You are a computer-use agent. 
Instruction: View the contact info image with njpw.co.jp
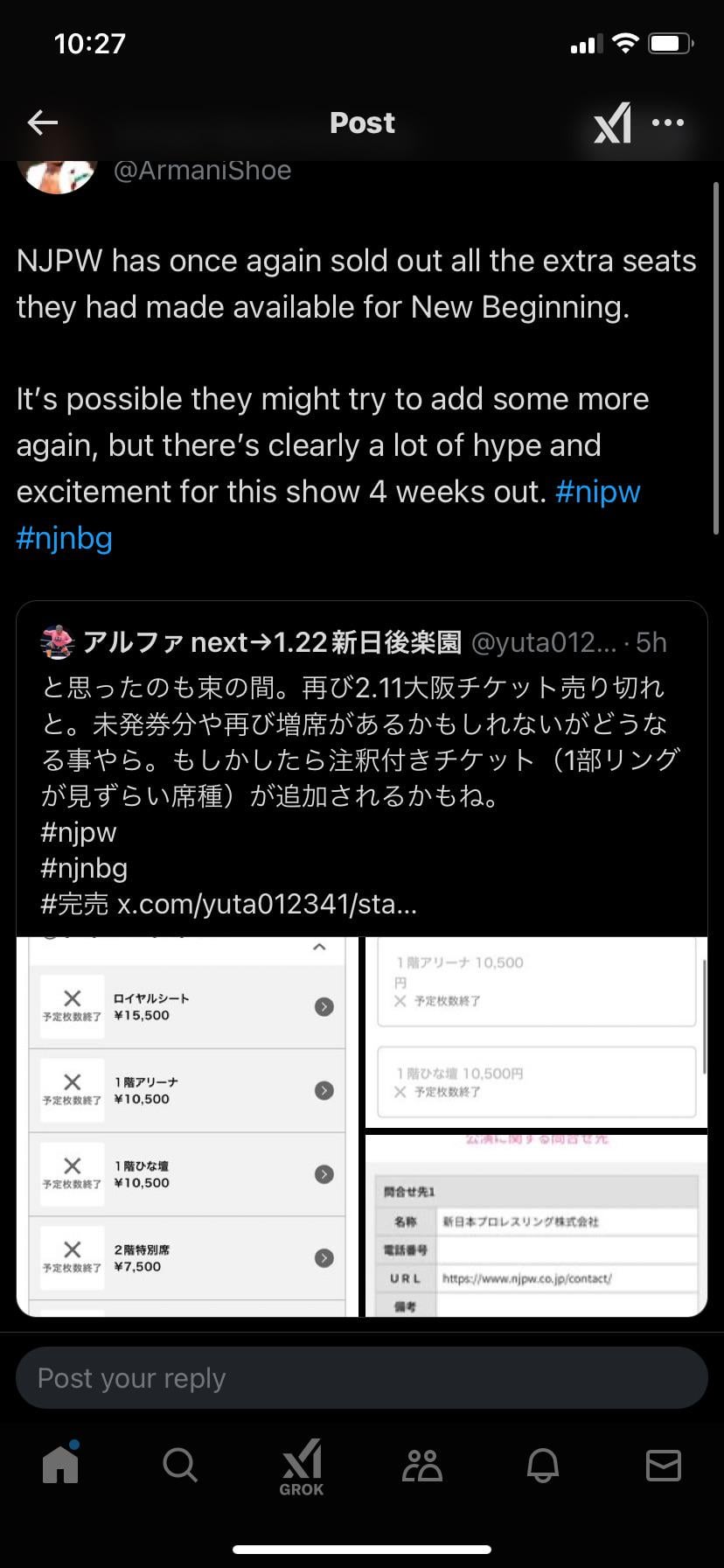pyautogui.click(x=536, y=1225)
